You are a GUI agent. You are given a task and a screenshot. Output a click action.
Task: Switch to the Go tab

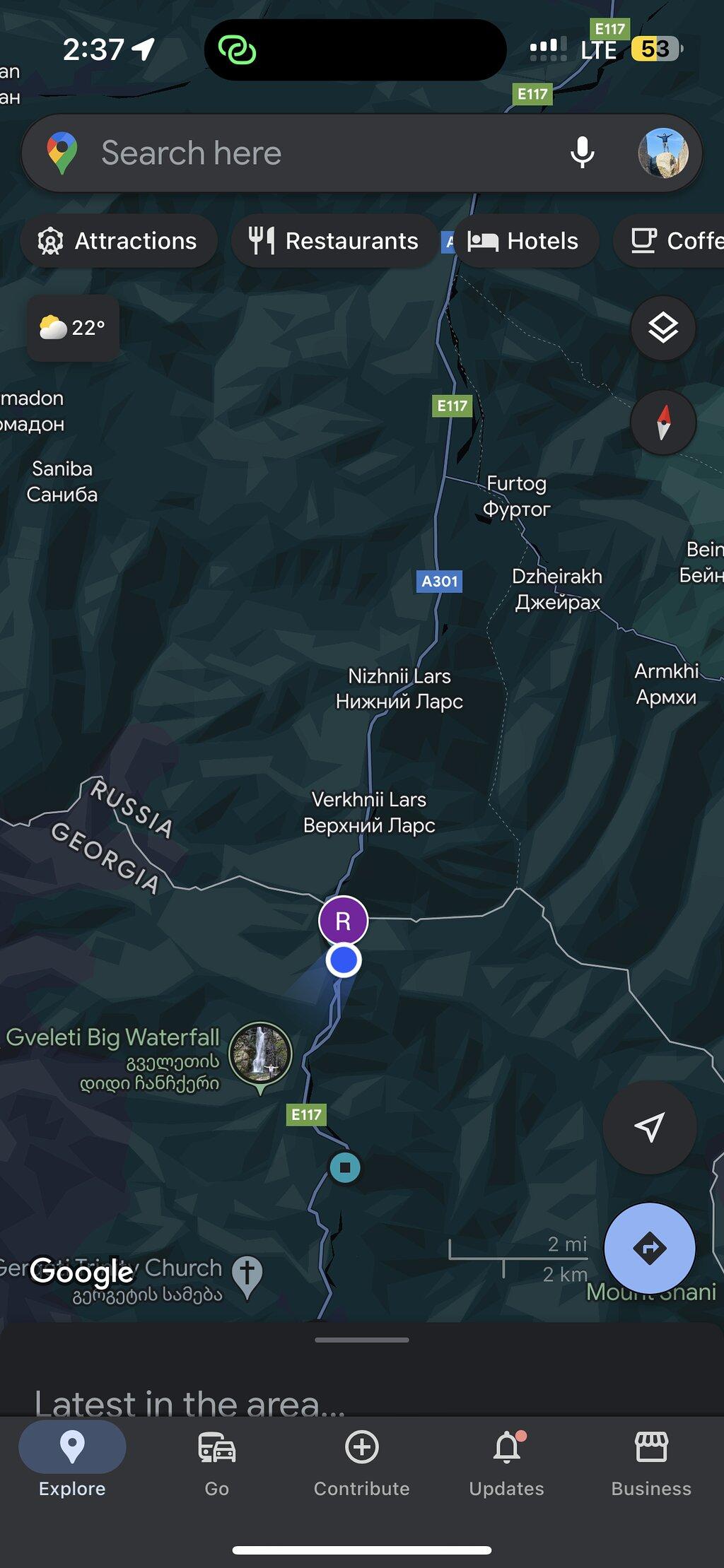[216, 1462]
